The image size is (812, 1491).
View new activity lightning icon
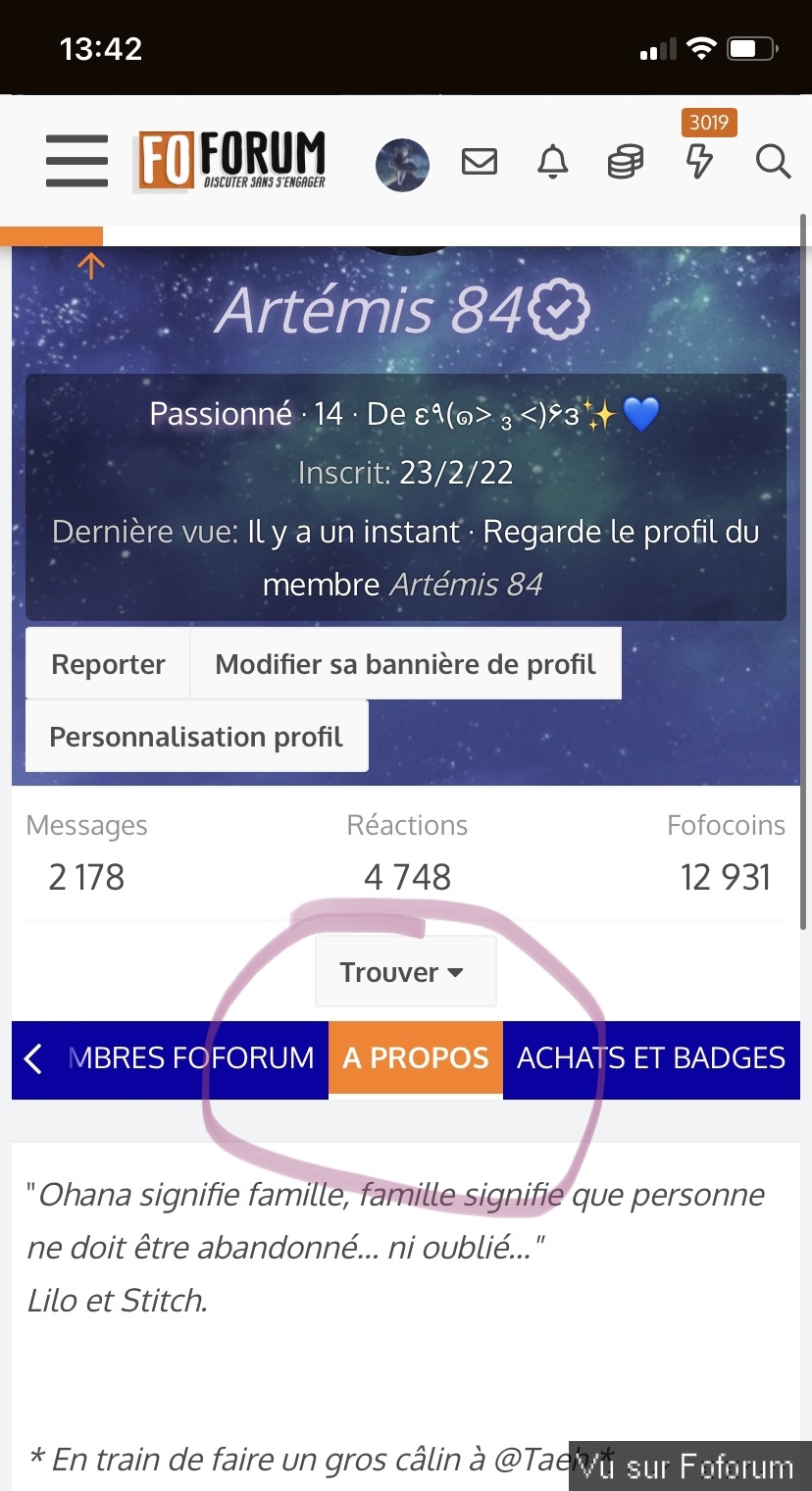coord(699,162)
